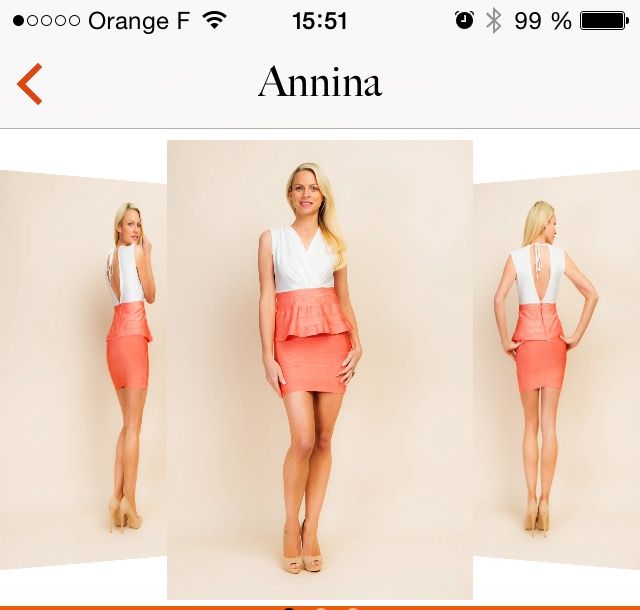Select the back-view photo on the right

pyautogui.click(x=556, y=370)
